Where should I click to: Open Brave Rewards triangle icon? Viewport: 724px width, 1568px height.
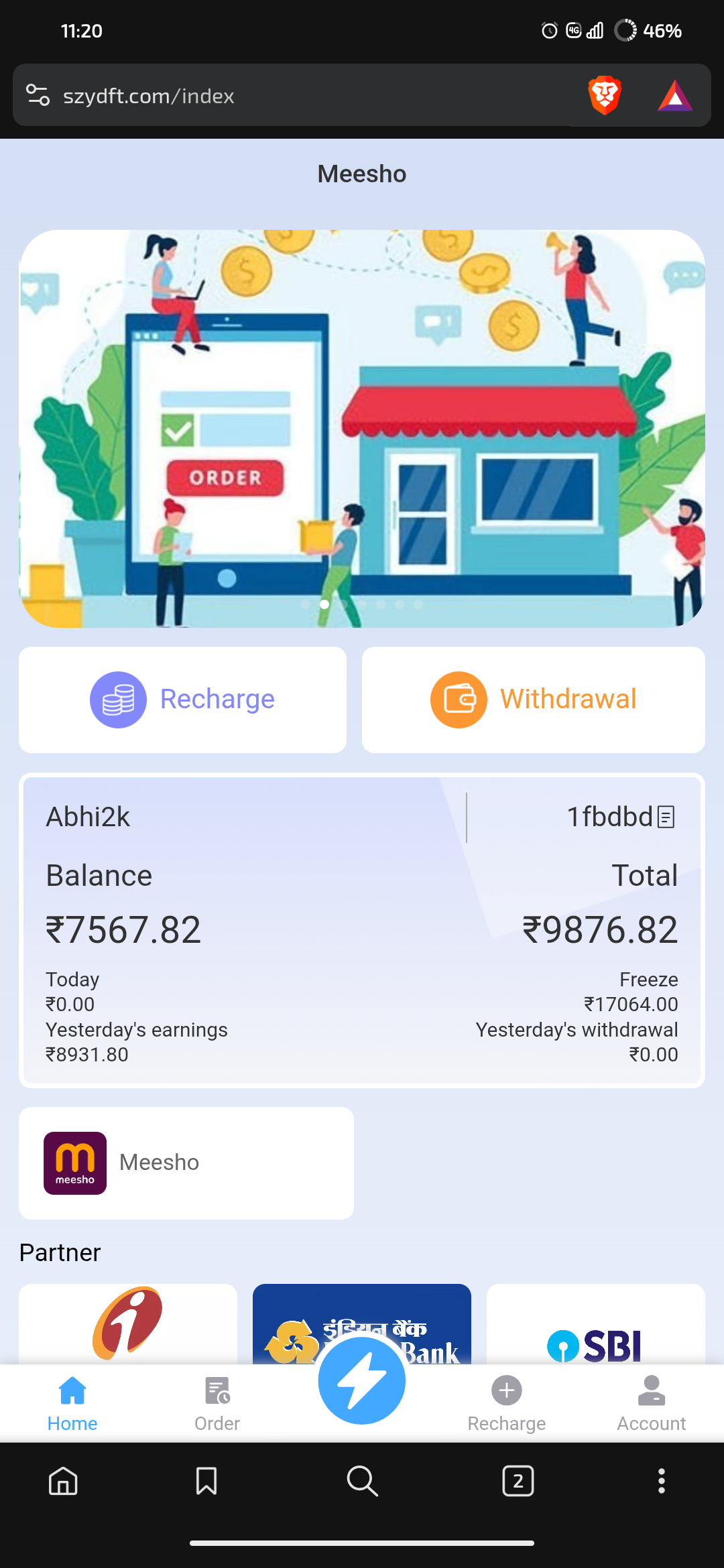click(674, 95)
